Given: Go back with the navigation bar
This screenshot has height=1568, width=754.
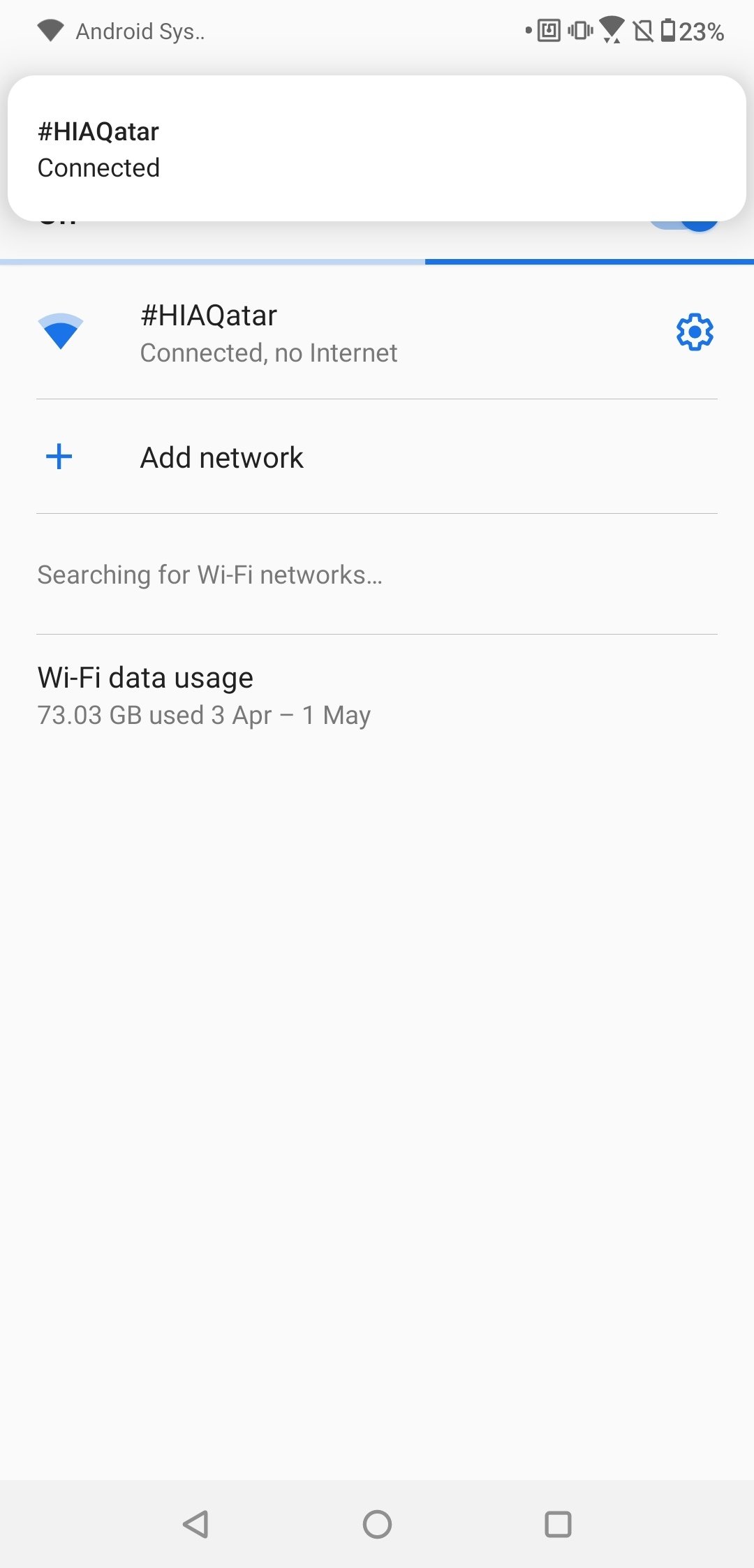Looking at the screenshot, I should click(x=196, y=1524).
